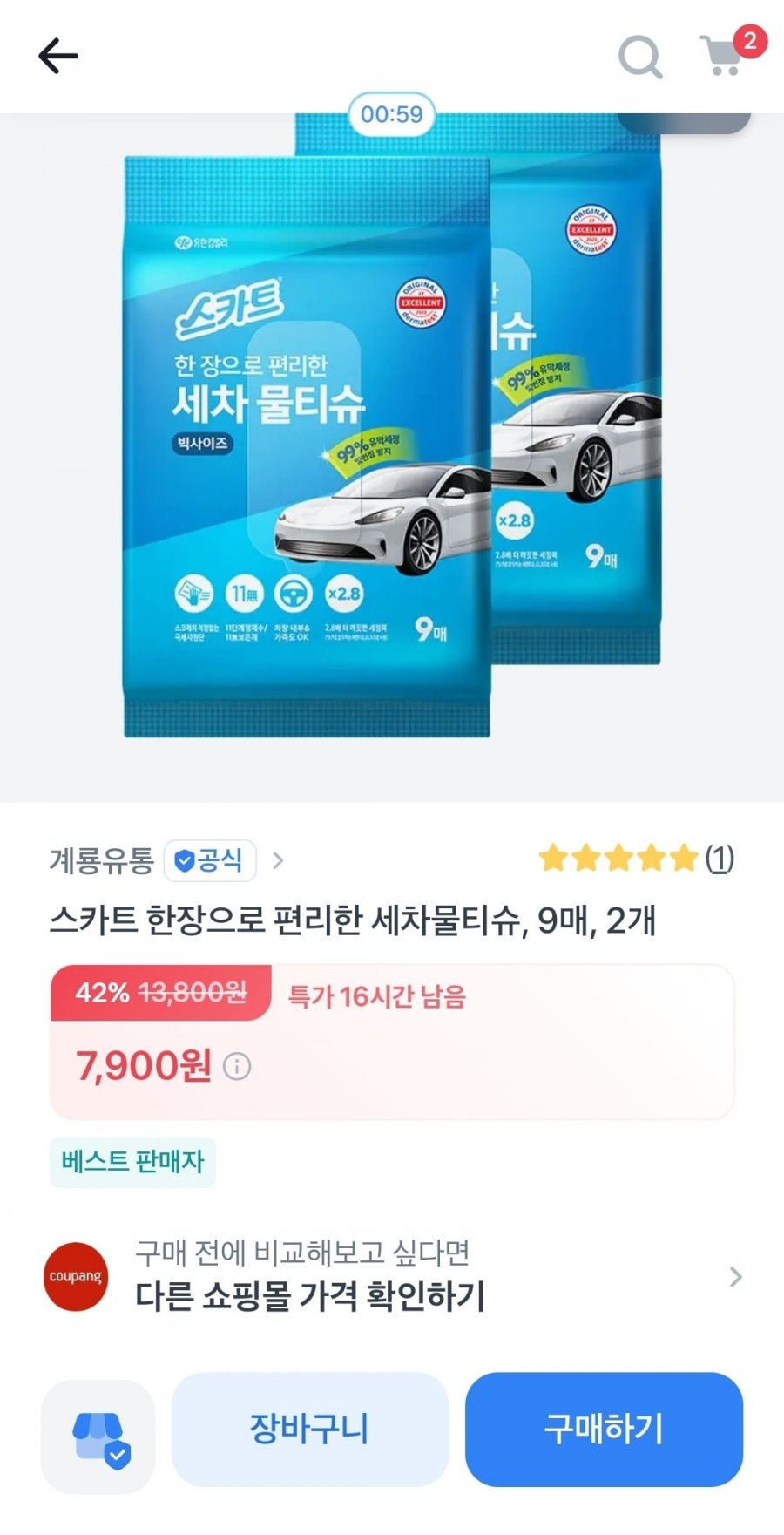The width and height of the screenshot is (784, 1535).
Task: Open the search magnifier icon
Action: click(x=640, y=57)
